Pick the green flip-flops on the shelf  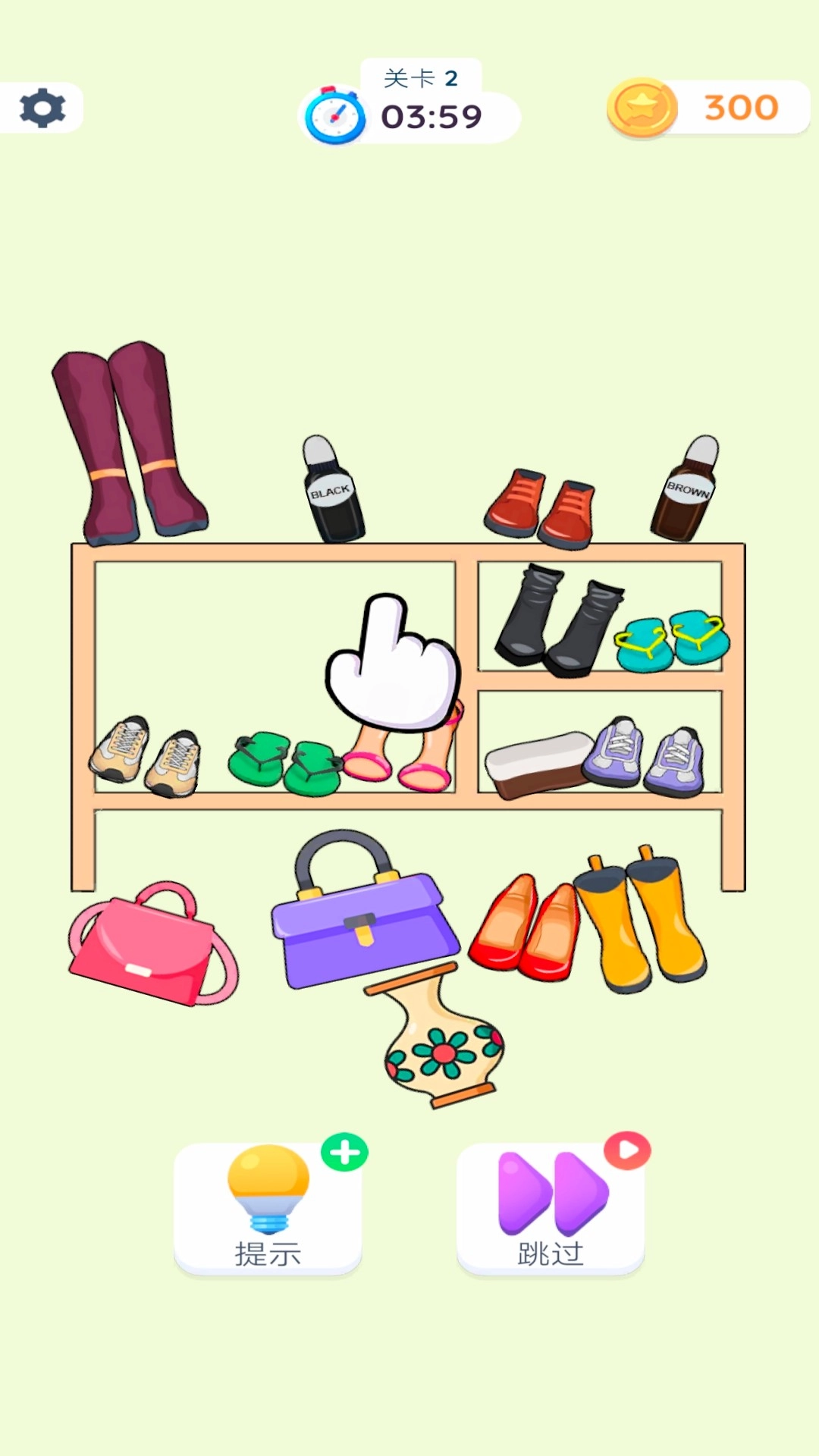click(284, 763)
